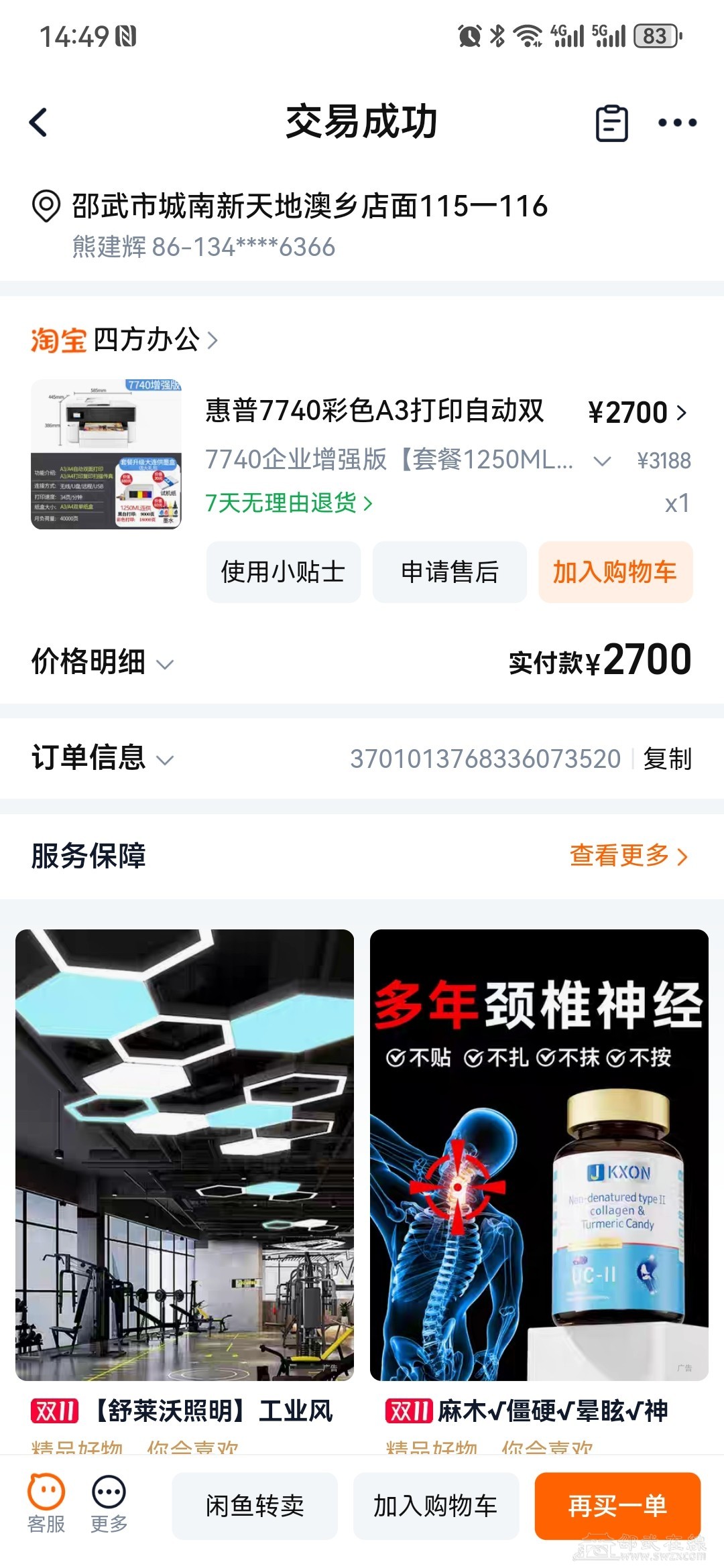
Task: Apply for after-sales via 申请售后
Action: 449,572
